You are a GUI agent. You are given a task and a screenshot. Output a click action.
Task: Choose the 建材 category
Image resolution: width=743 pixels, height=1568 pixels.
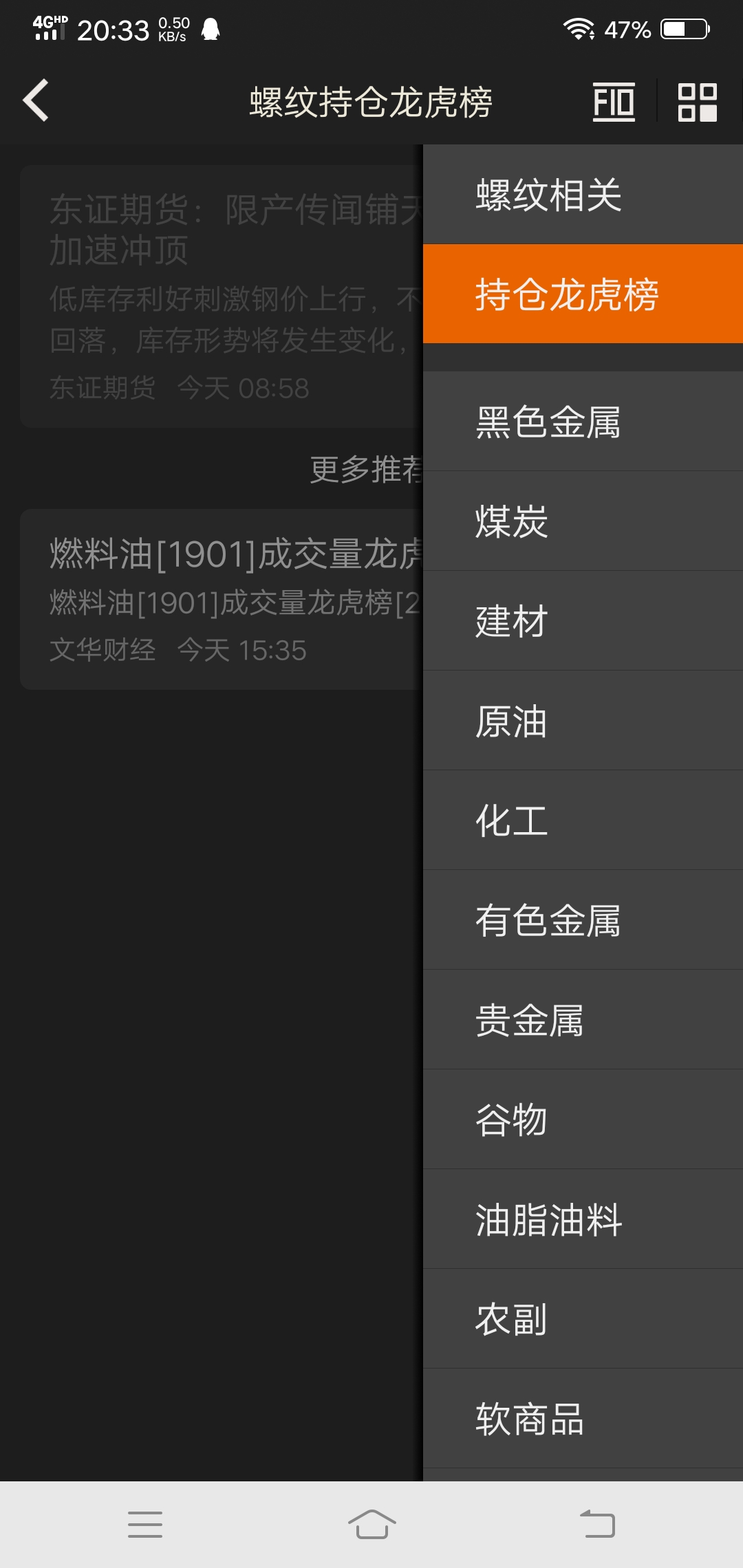(x=582, y=621)
